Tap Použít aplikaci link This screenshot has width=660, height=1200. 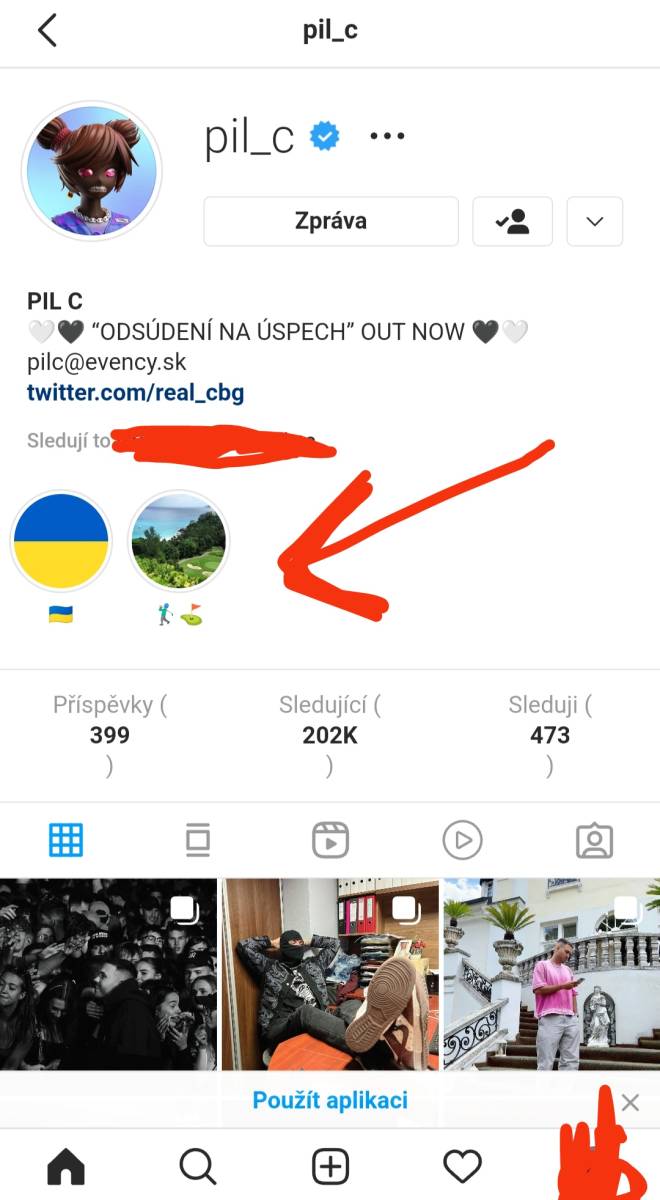click(x=330, y=1101)
